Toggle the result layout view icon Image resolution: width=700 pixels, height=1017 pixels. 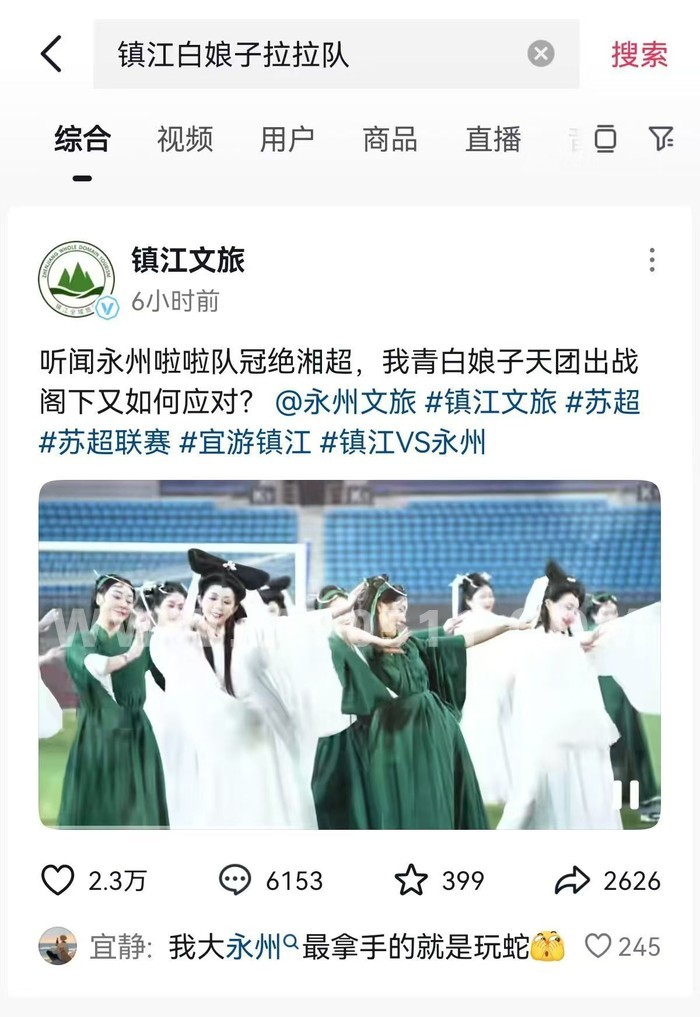point(605,139)
